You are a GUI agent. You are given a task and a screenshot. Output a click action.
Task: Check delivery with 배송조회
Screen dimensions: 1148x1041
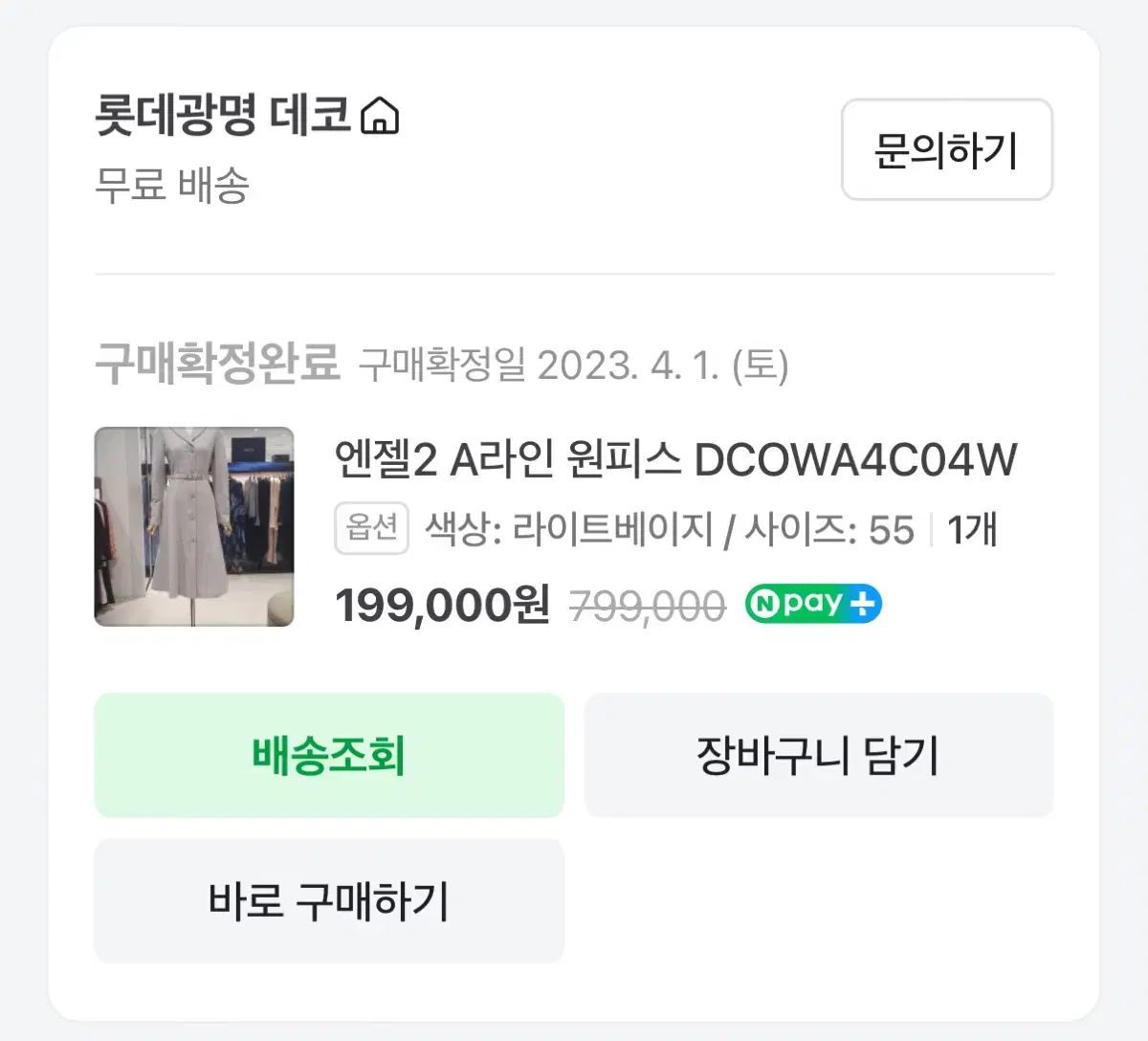click(328, 755)
